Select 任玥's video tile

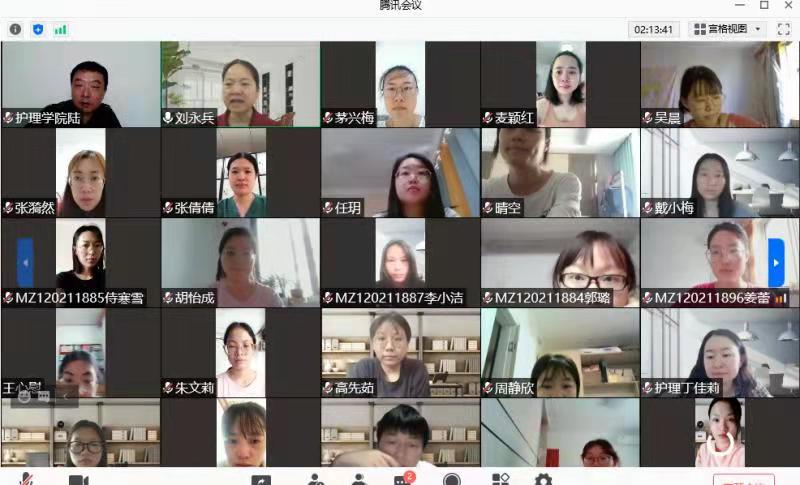point(400,172)
